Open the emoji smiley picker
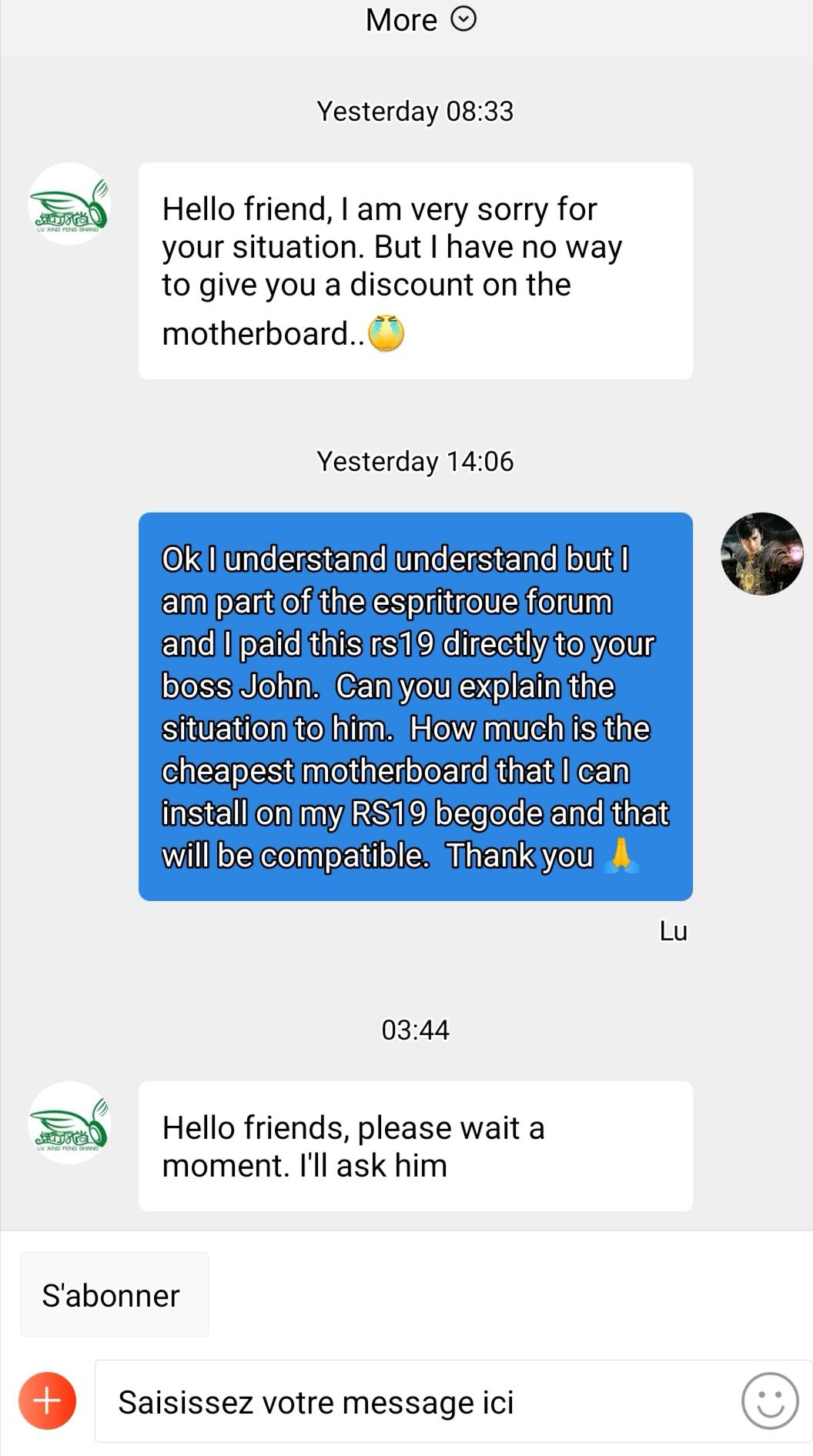 point(769,1401)
